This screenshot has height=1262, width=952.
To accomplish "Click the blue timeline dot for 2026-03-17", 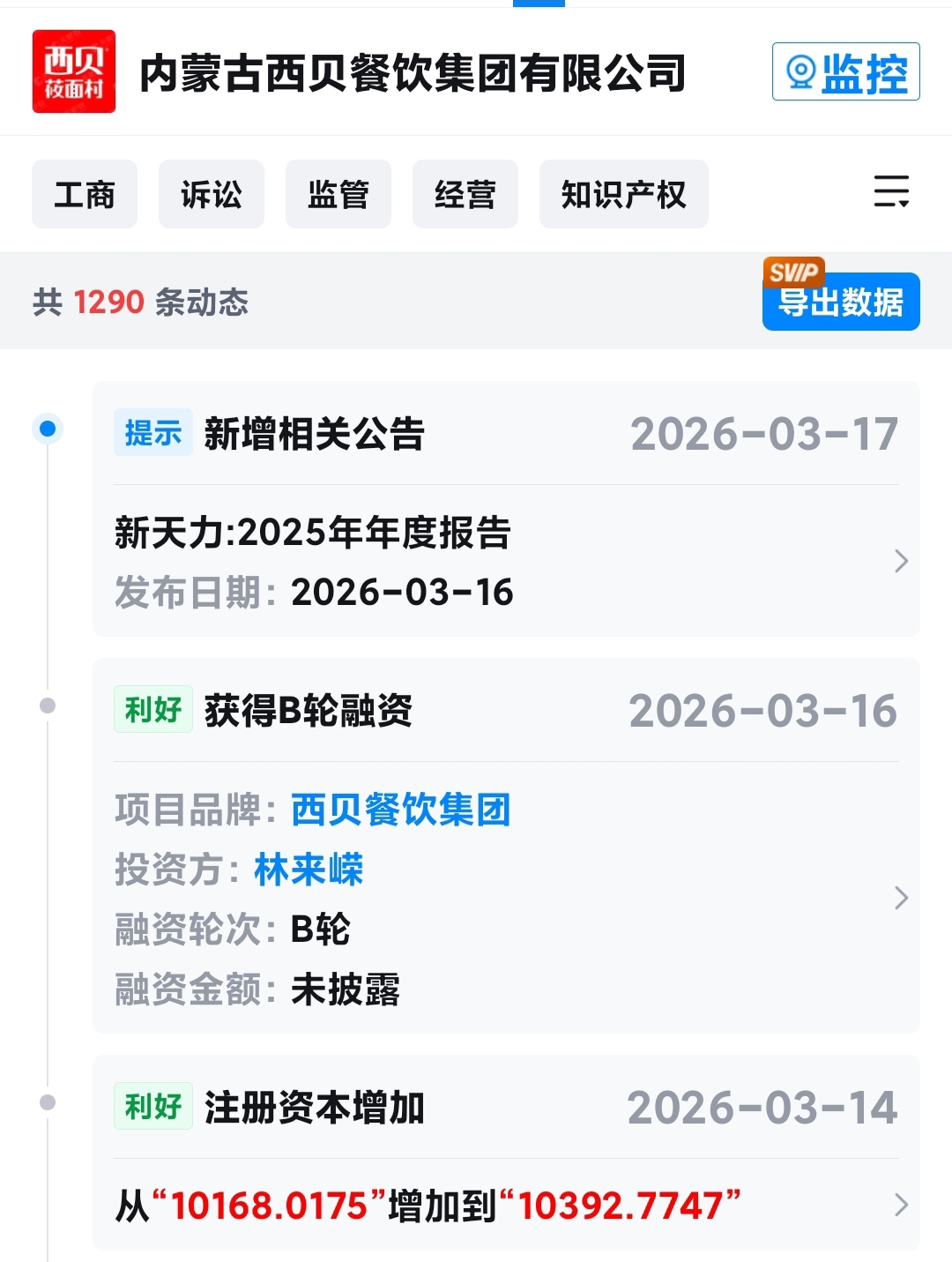I will pyautogui.click(x=47, y=428).
